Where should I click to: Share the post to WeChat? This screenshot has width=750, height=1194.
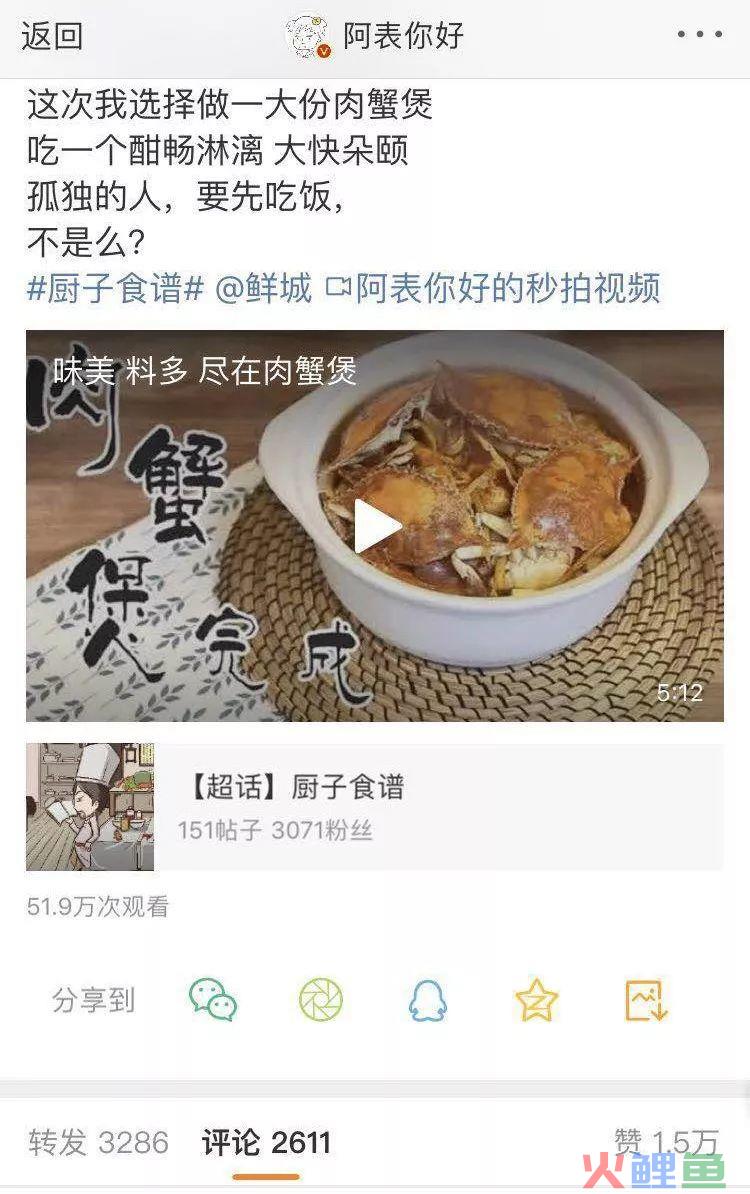(213, 999)
